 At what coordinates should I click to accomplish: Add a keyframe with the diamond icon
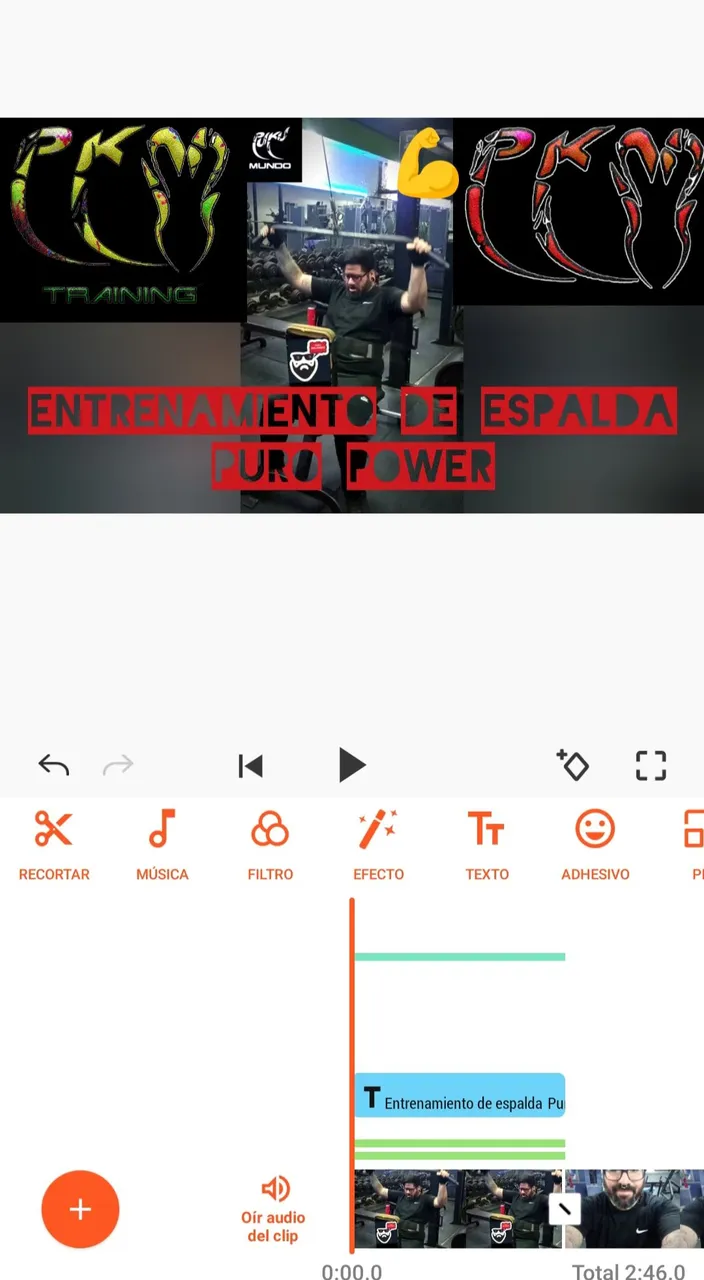(x=573, y=765)
